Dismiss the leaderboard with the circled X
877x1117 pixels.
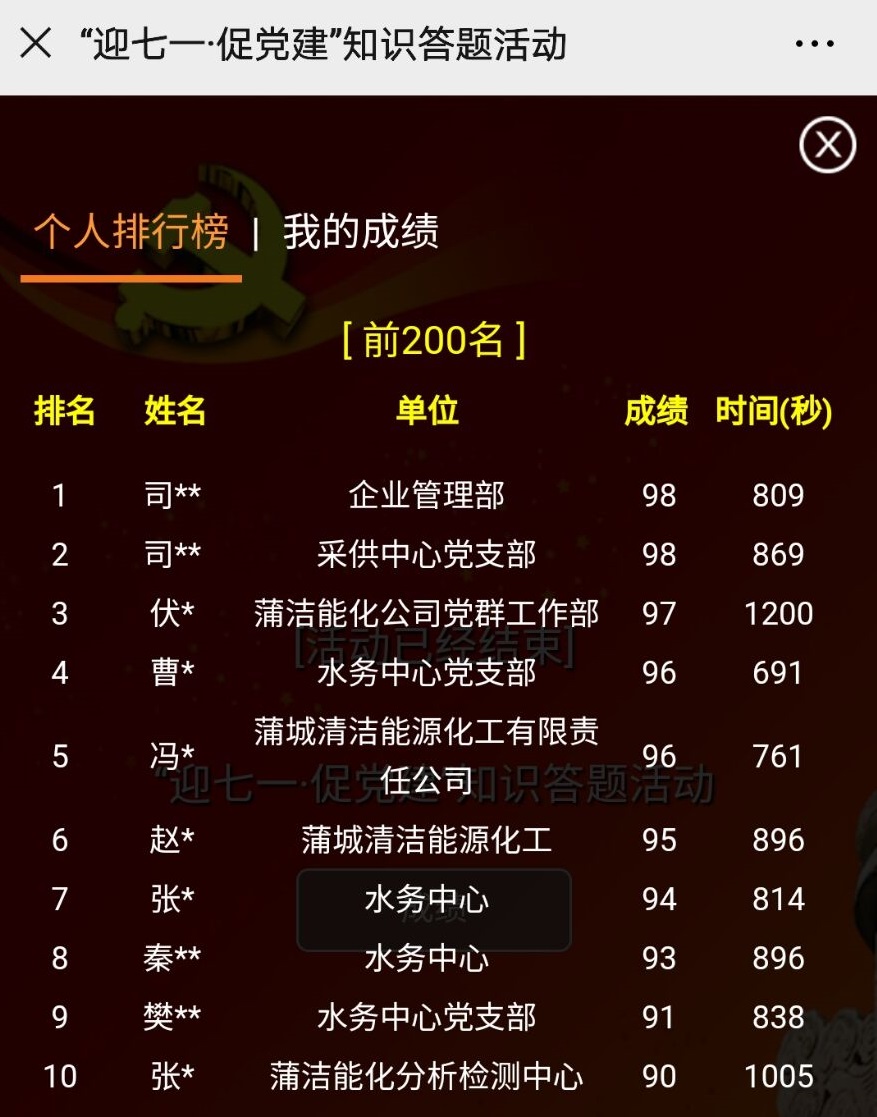coord(827,146)
